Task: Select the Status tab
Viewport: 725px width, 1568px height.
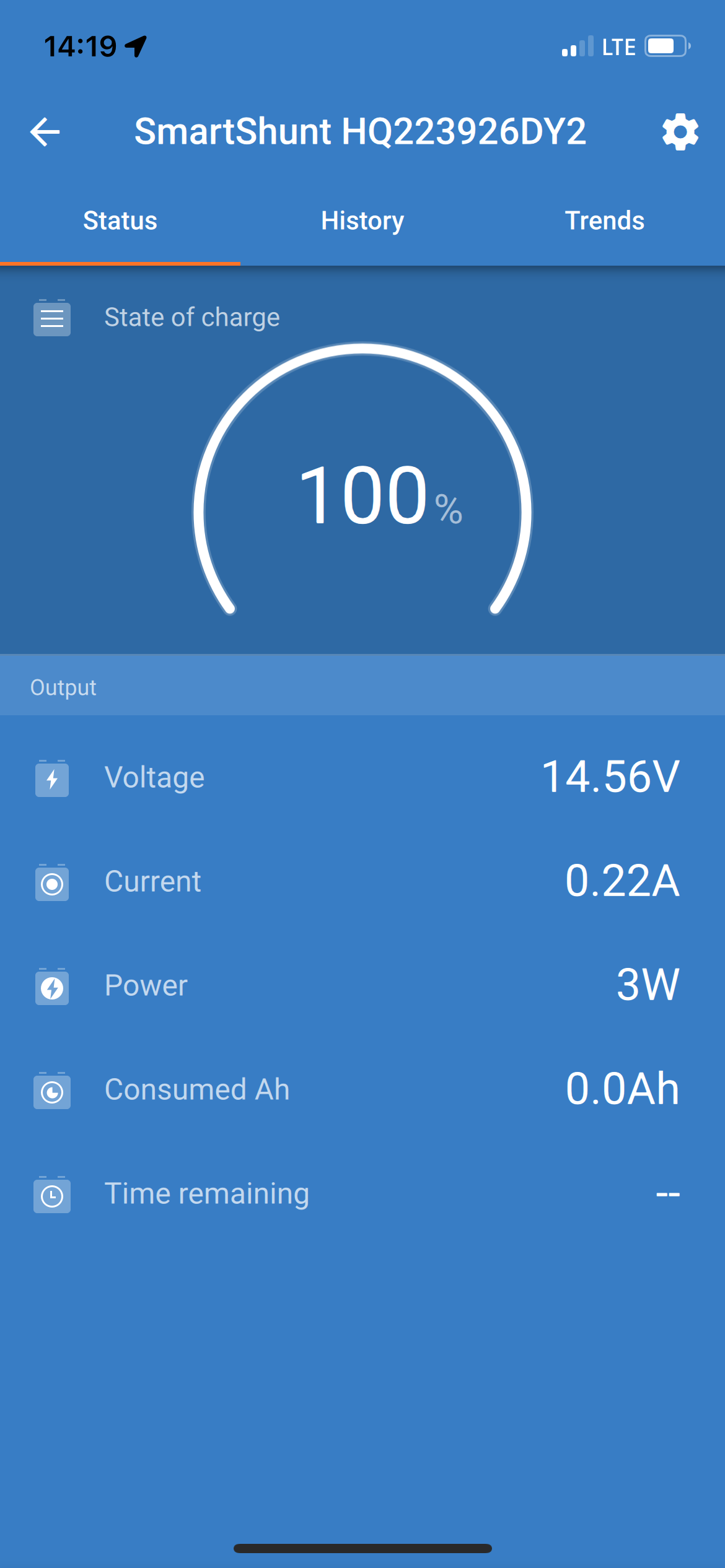Action: coord(120,220)
